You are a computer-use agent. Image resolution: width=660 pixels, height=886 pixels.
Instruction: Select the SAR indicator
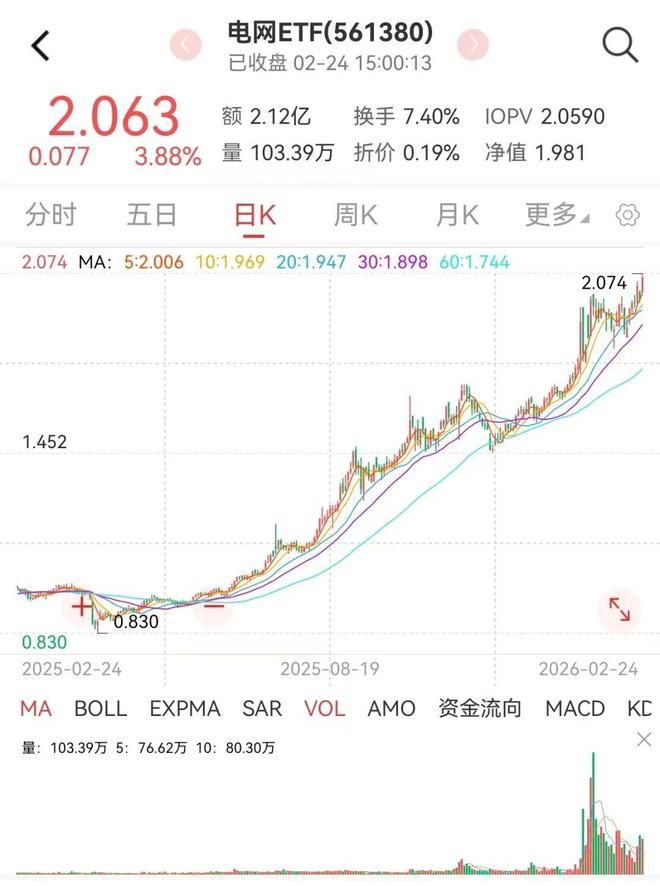262,709
